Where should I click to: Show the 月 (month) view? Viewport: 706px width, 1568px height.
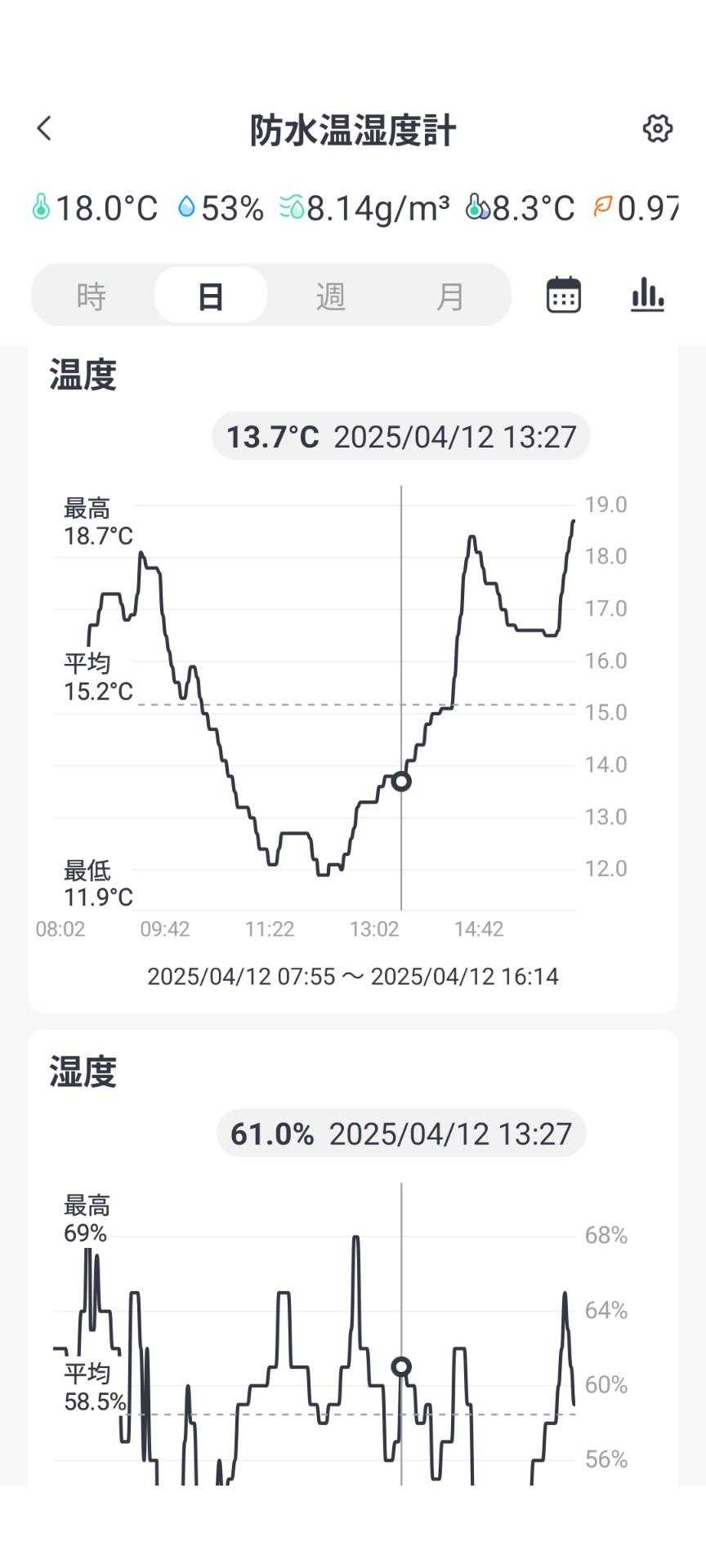(450, 296)
